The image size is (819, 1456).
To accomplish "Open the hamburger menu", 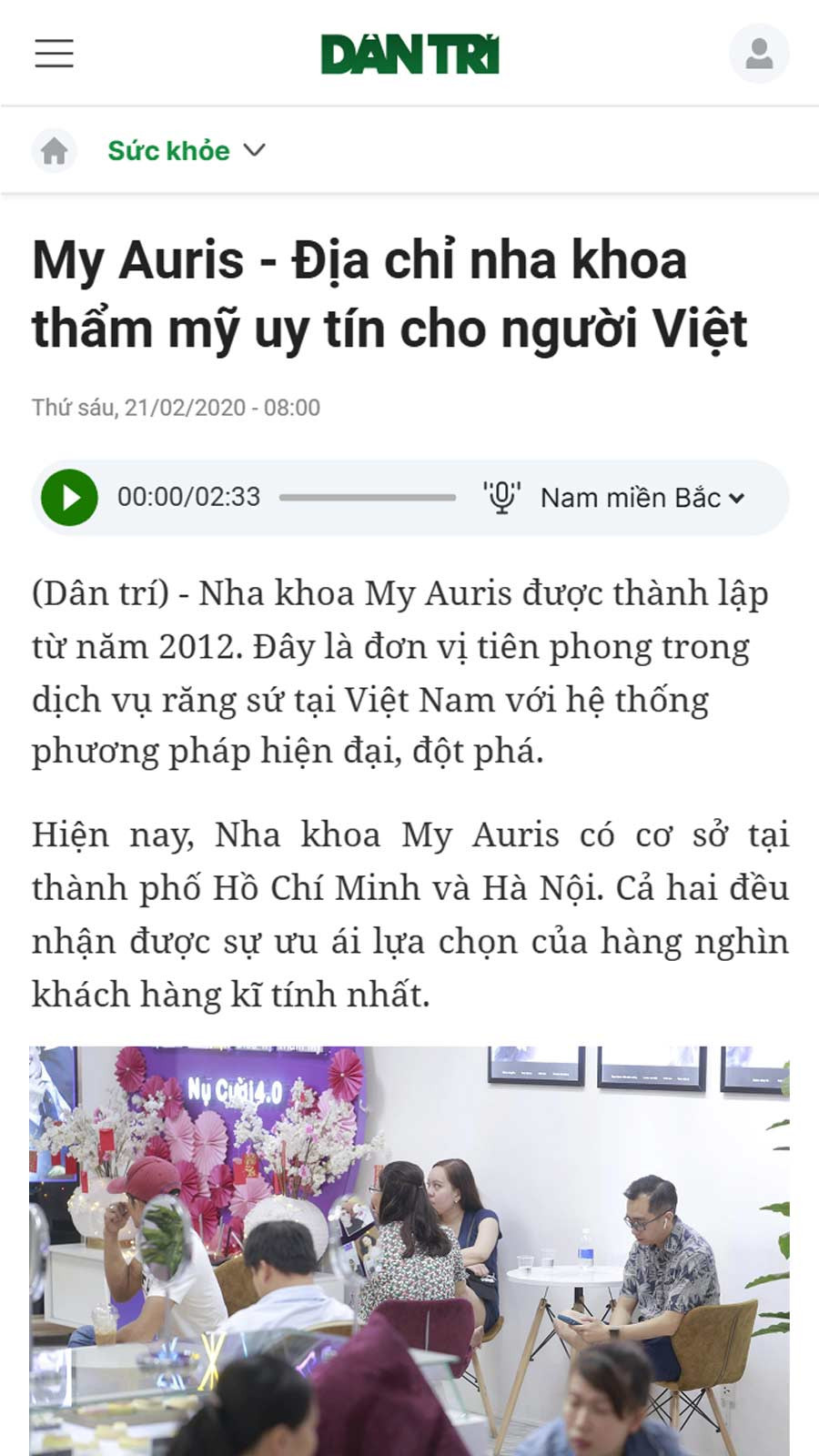I will coord(55,54).
